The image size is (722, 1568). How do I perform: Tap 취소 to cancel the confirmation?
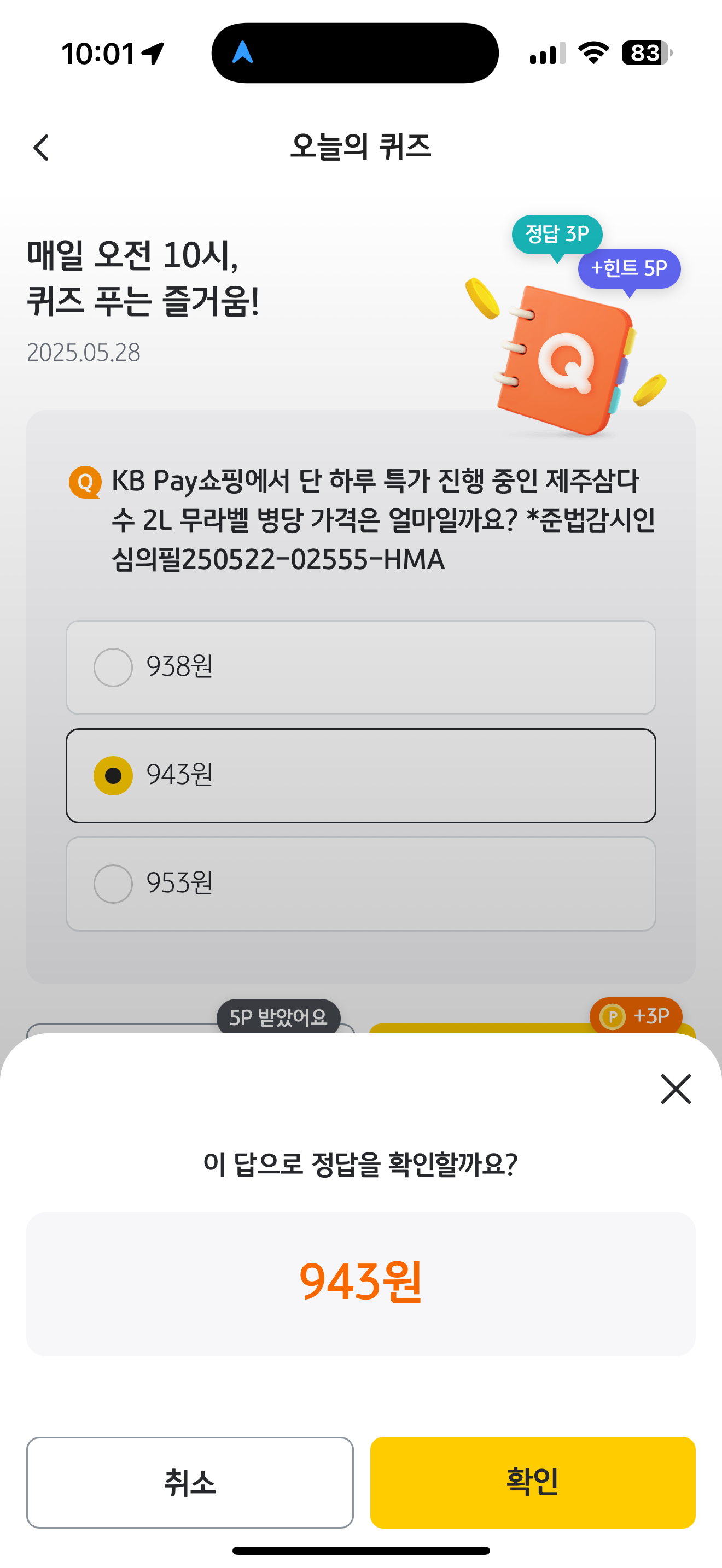tap(190, 1482)
